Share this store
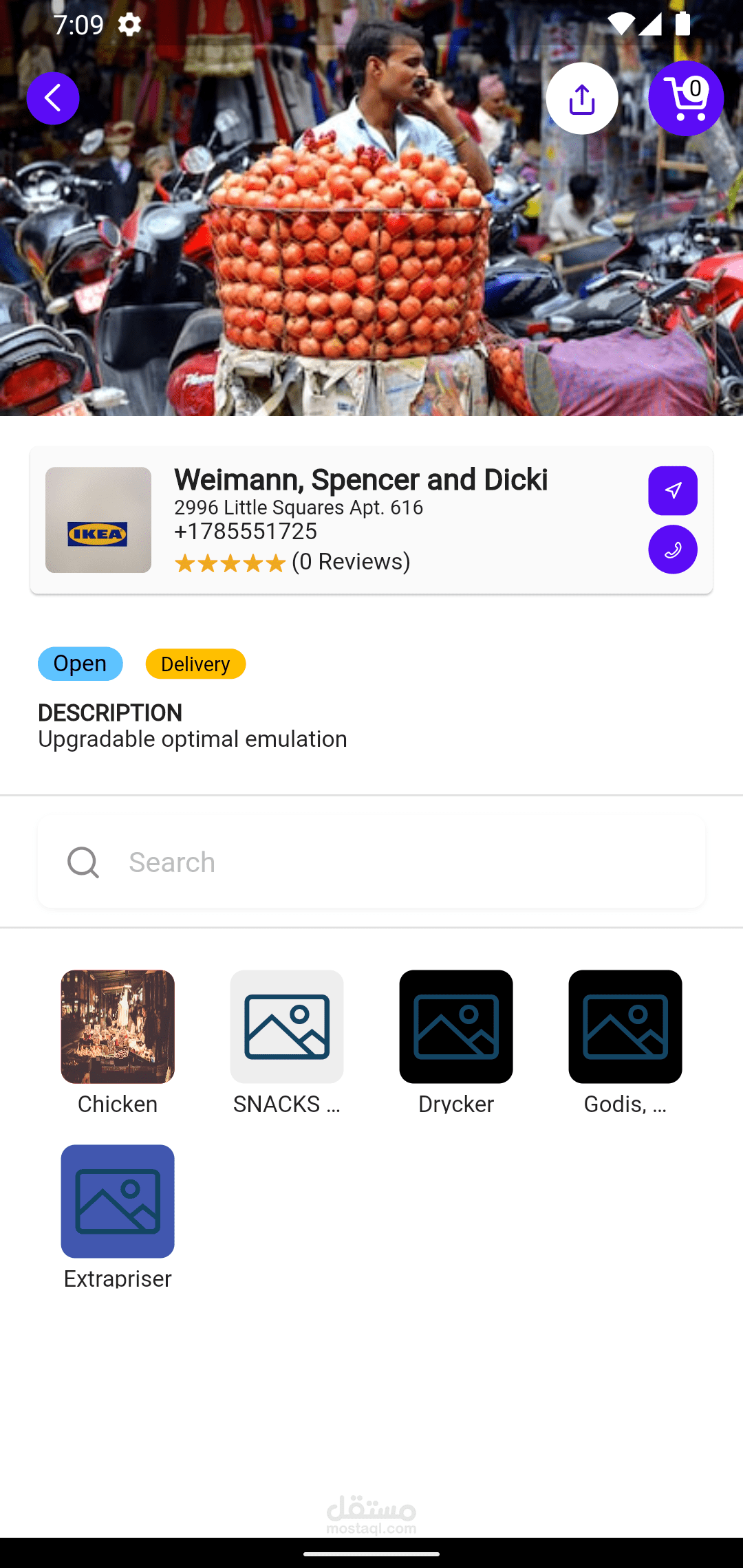Screen dimensions: 743x1568 582,98
